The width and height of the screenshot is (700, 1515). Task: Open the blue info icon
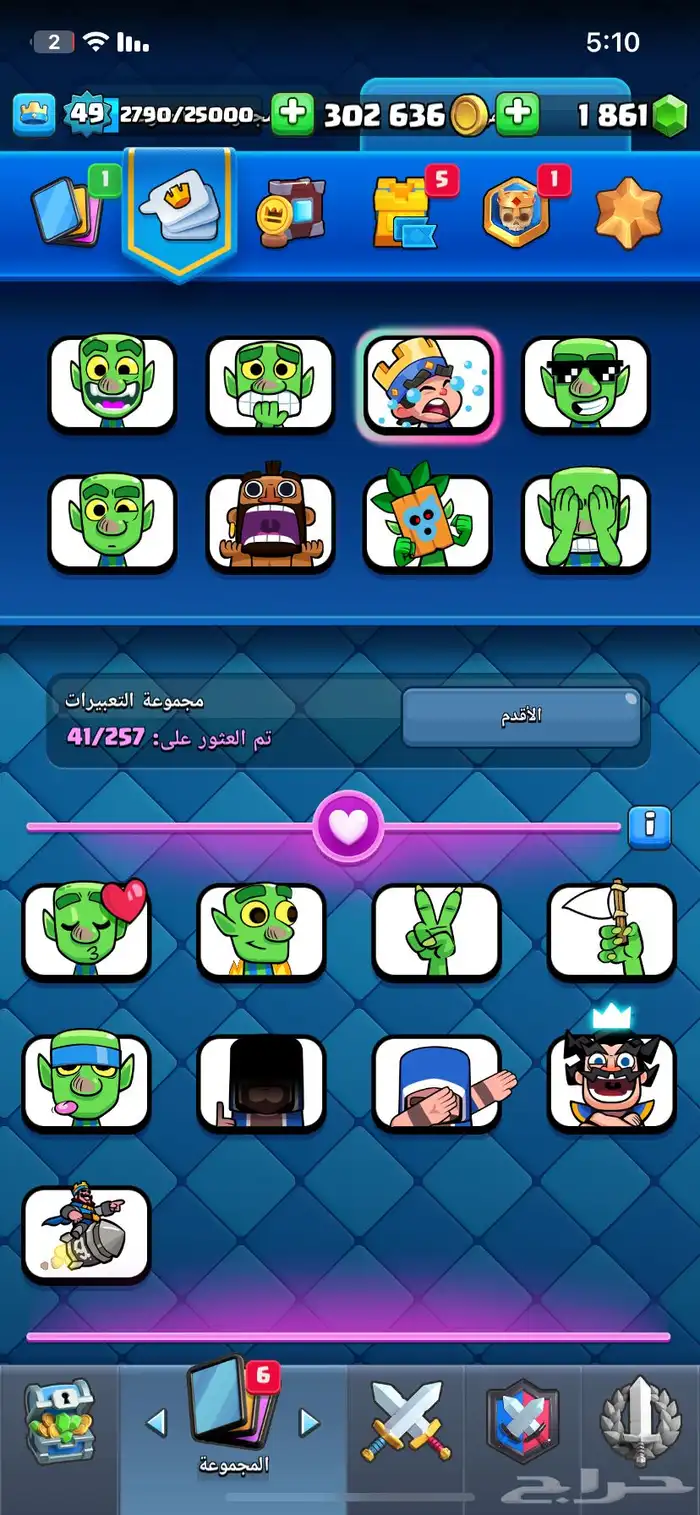(x=650, y=827)
